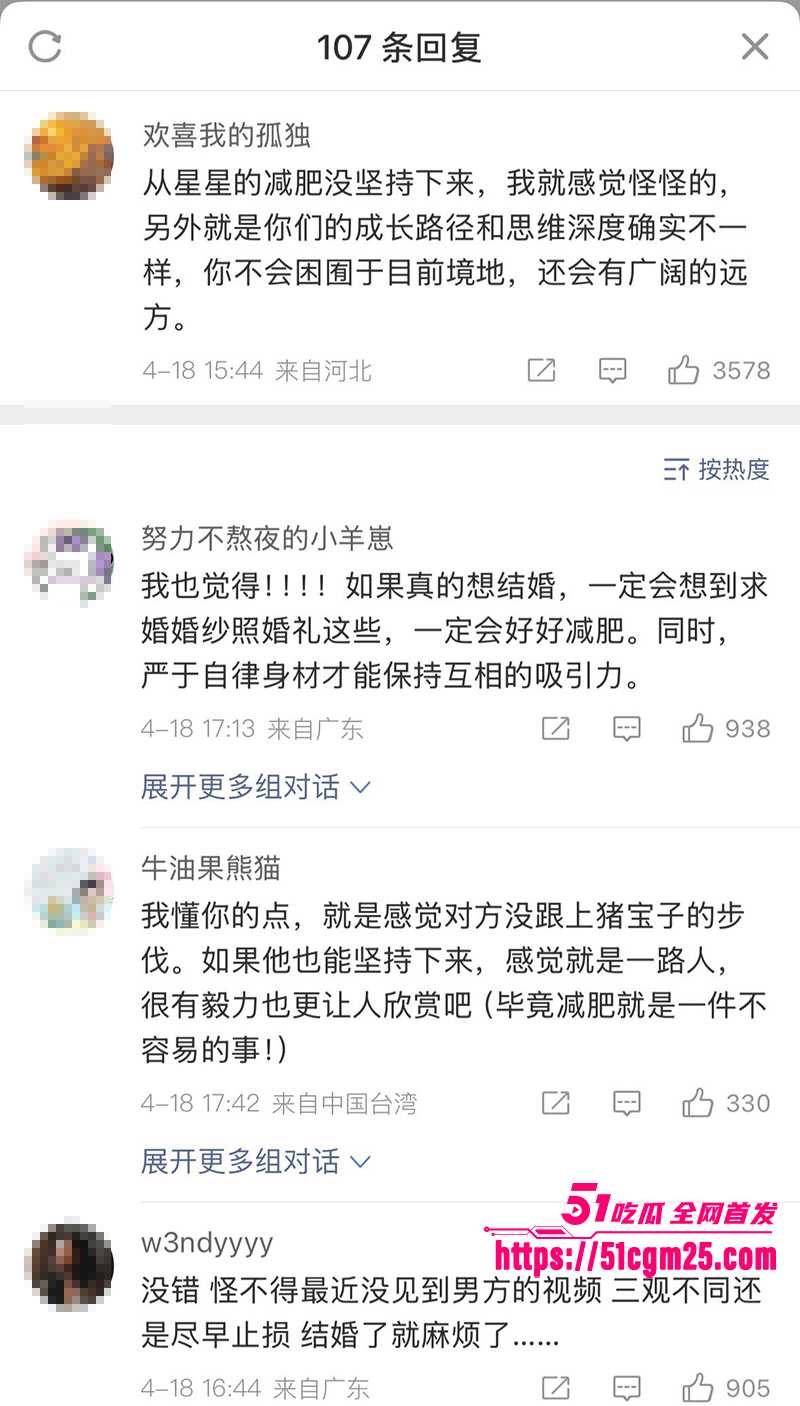Select the 107 条回复 header
Screen dimensions: 800x1406
(399, 46)
